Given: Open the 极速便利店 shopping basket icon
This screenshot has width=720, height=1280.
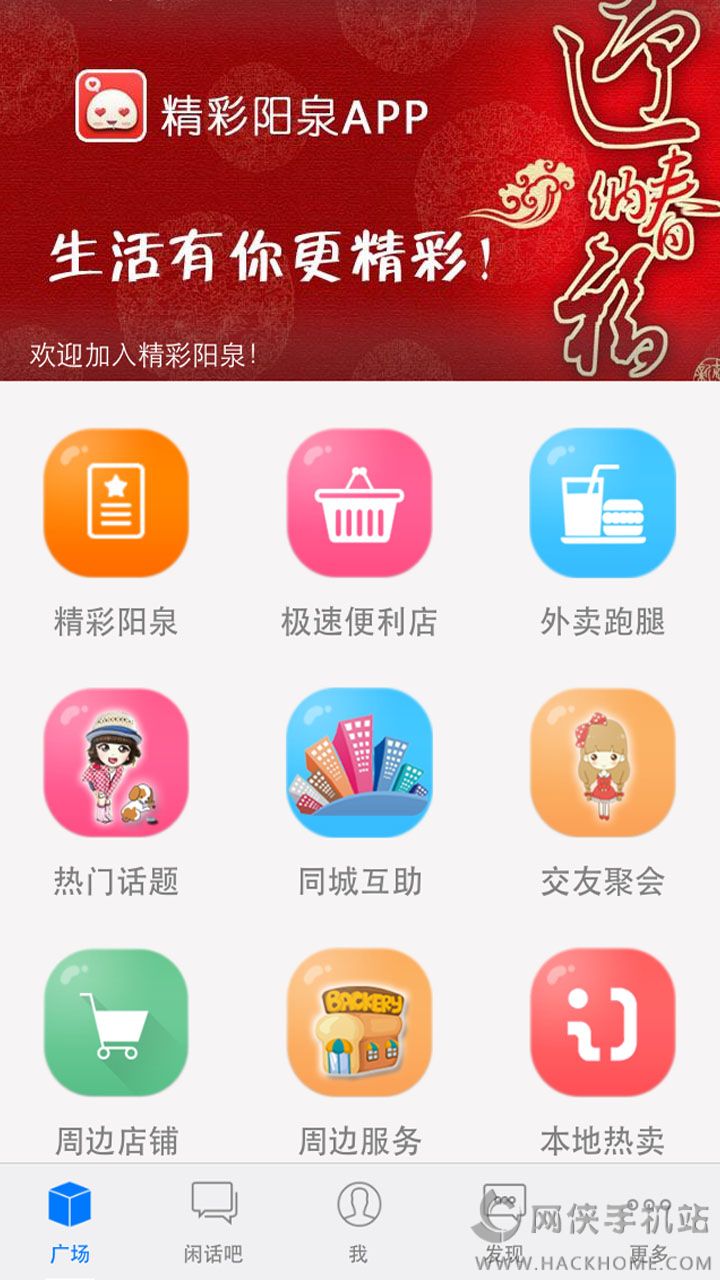Looking at the screenshot, I should tap(360, 505).
